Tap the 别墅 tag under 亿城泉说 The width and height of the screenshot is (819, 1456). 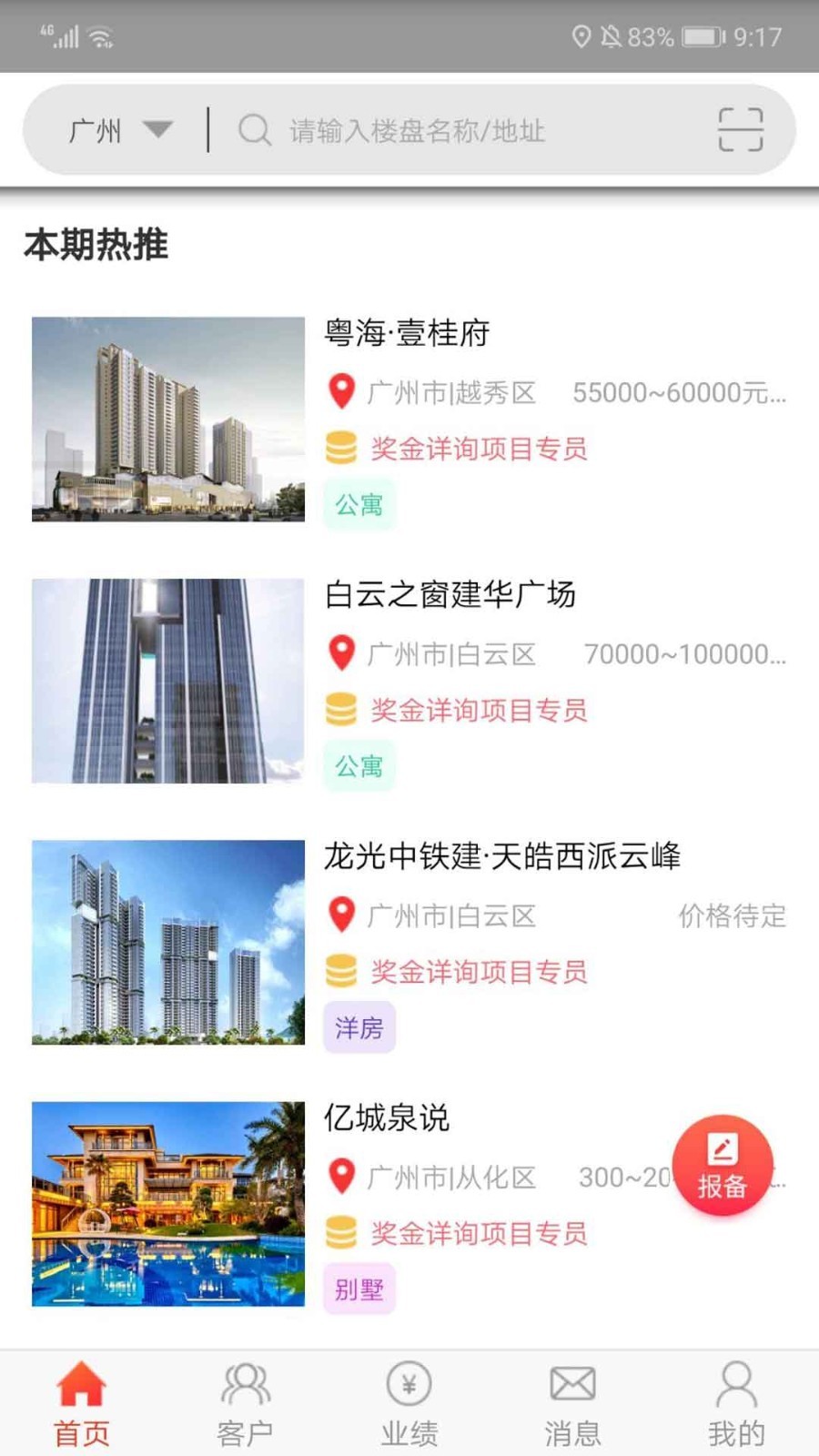click(x=359, y=1289)
